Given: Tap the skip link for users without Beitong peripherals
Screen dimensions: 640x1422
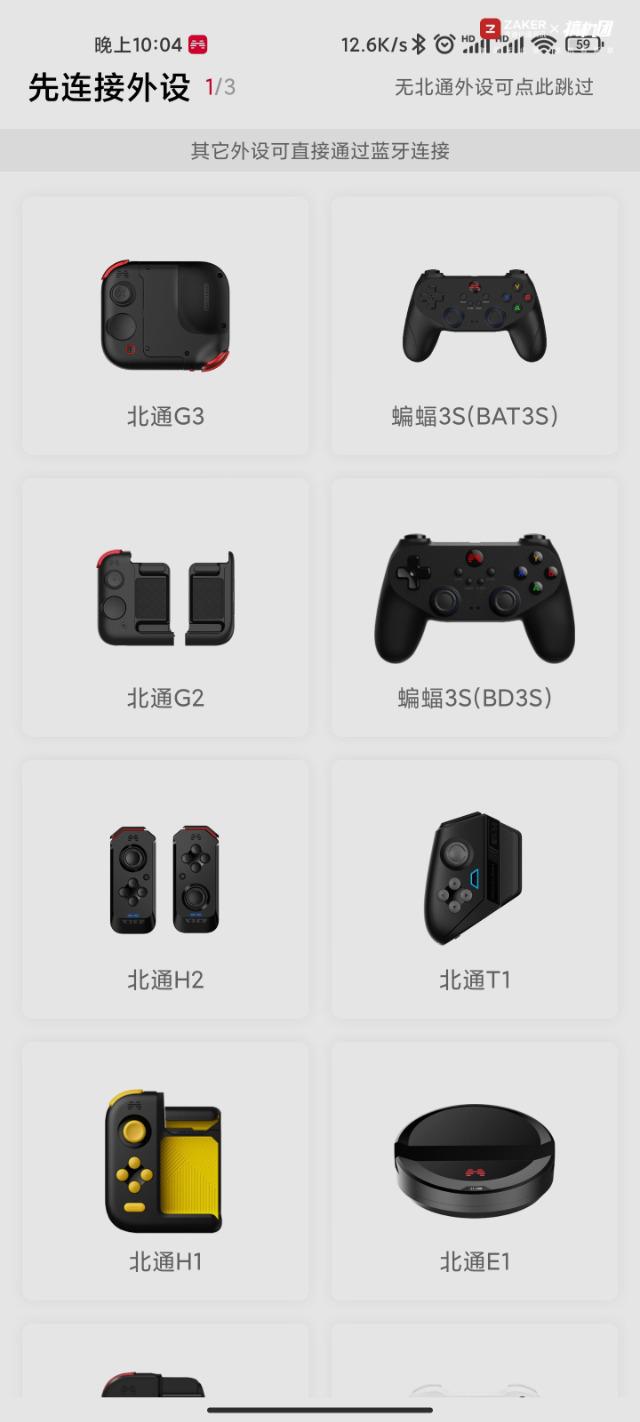Looking at the screenshot, I should [x=493, y=87].
